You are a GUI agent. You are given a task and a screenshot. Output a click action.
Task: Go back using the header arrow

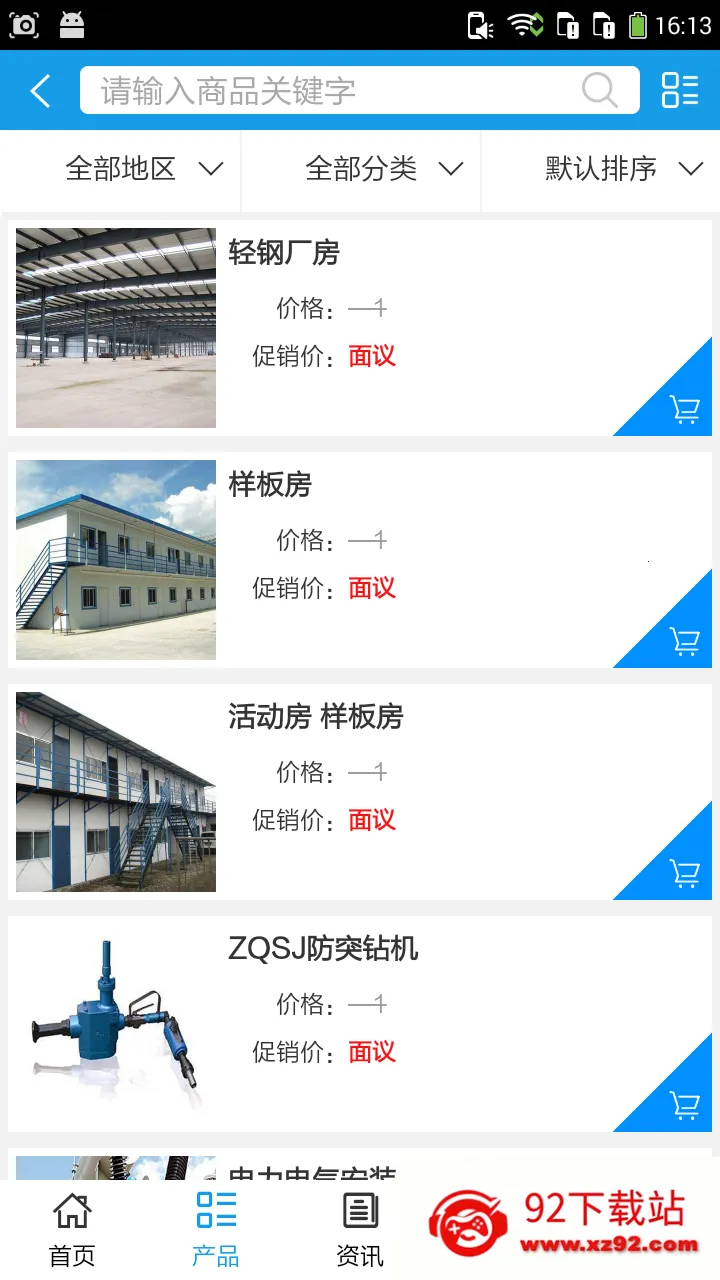(40, 91)
